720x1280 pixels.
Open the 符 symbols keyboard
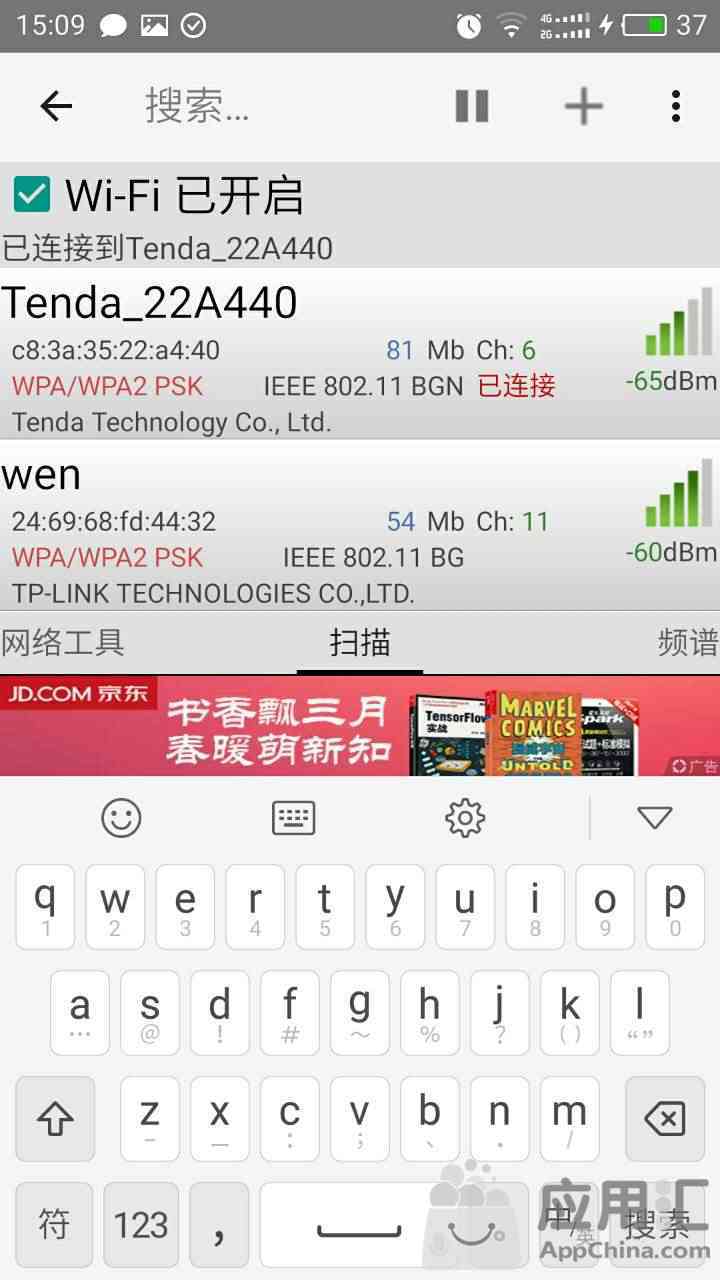tap(54, 1224)
